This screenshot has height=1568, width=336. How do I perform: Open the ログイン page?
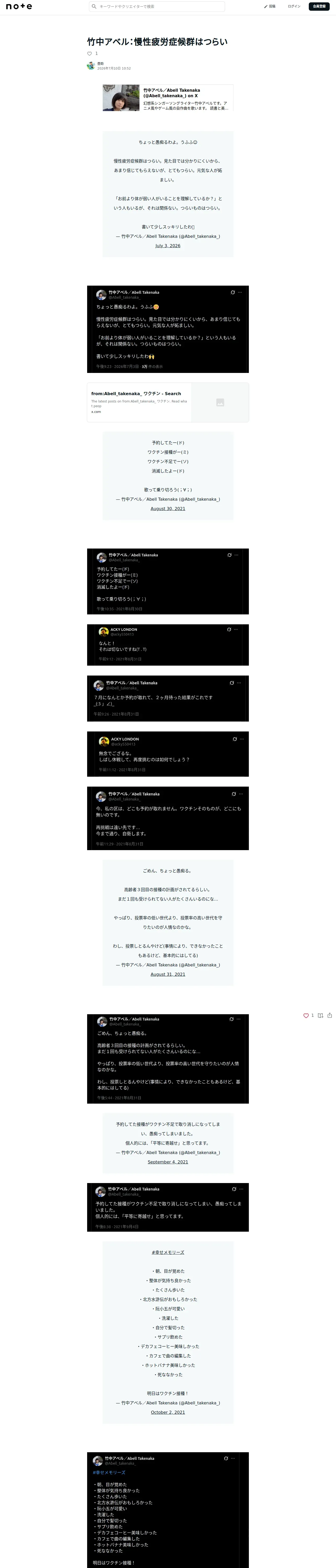[294, 6]
